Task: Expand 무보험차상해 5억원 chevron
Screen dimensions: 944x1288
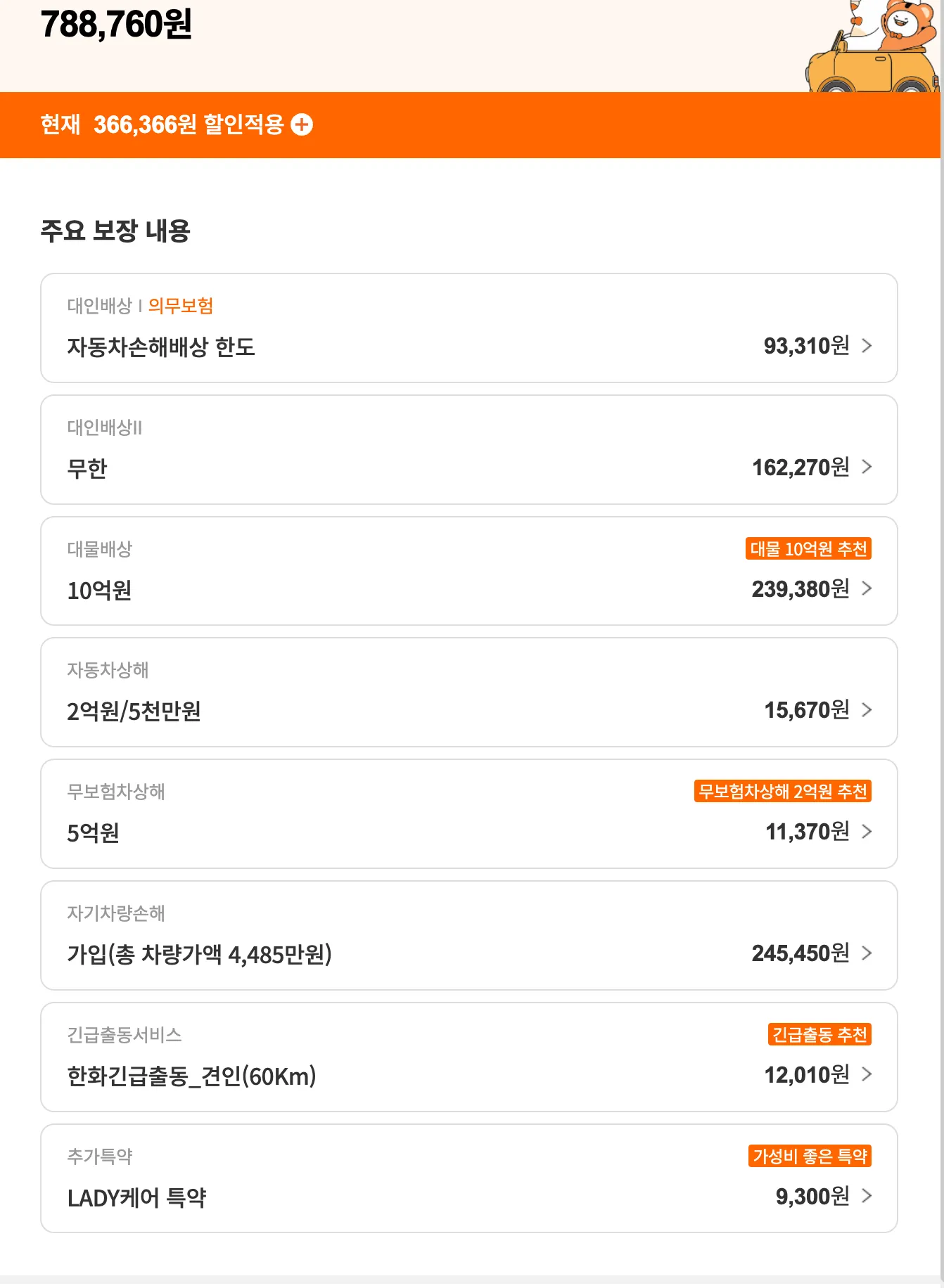Action: pos(867,832)
